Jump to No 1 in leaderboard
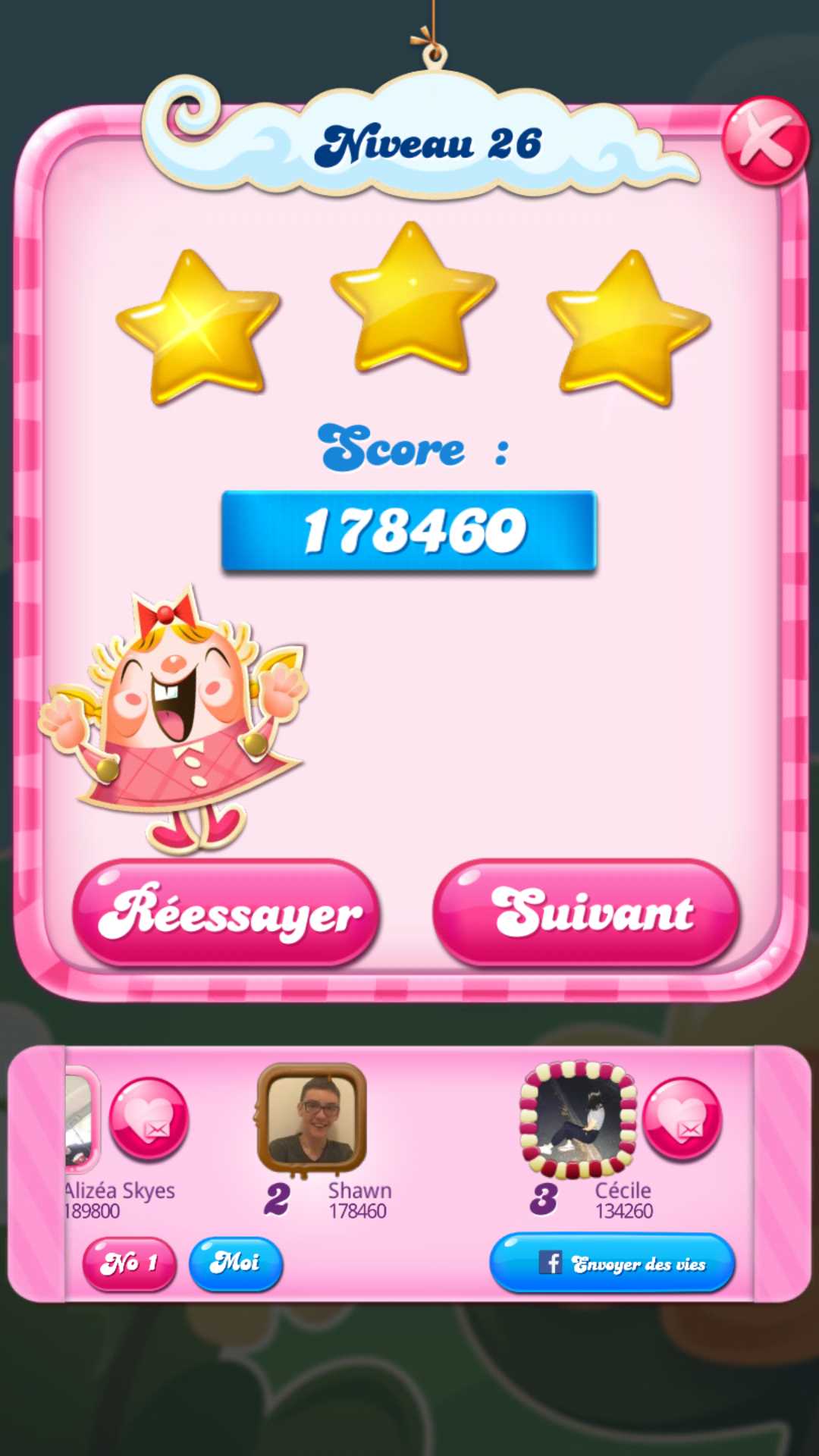 pyautogui.click(x=130, y=1263)
